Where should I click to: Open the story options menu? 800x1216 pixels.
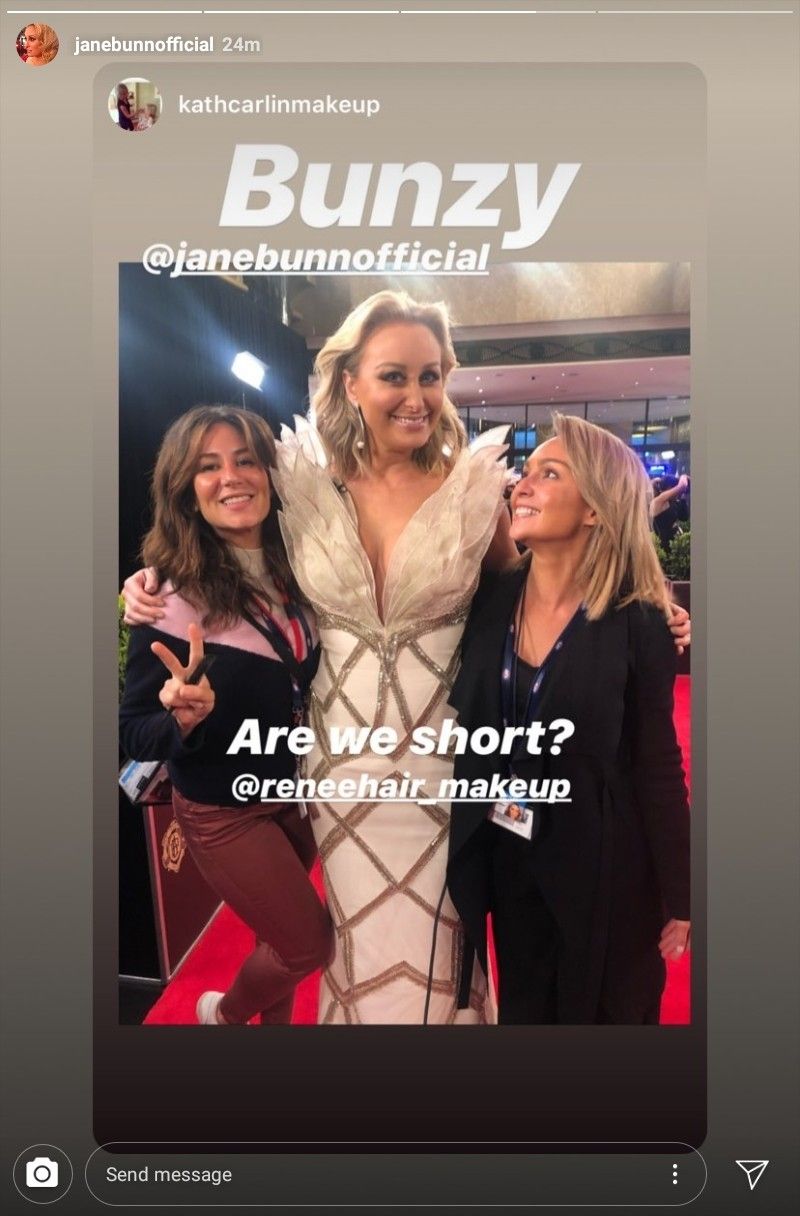pos(675,1174)
